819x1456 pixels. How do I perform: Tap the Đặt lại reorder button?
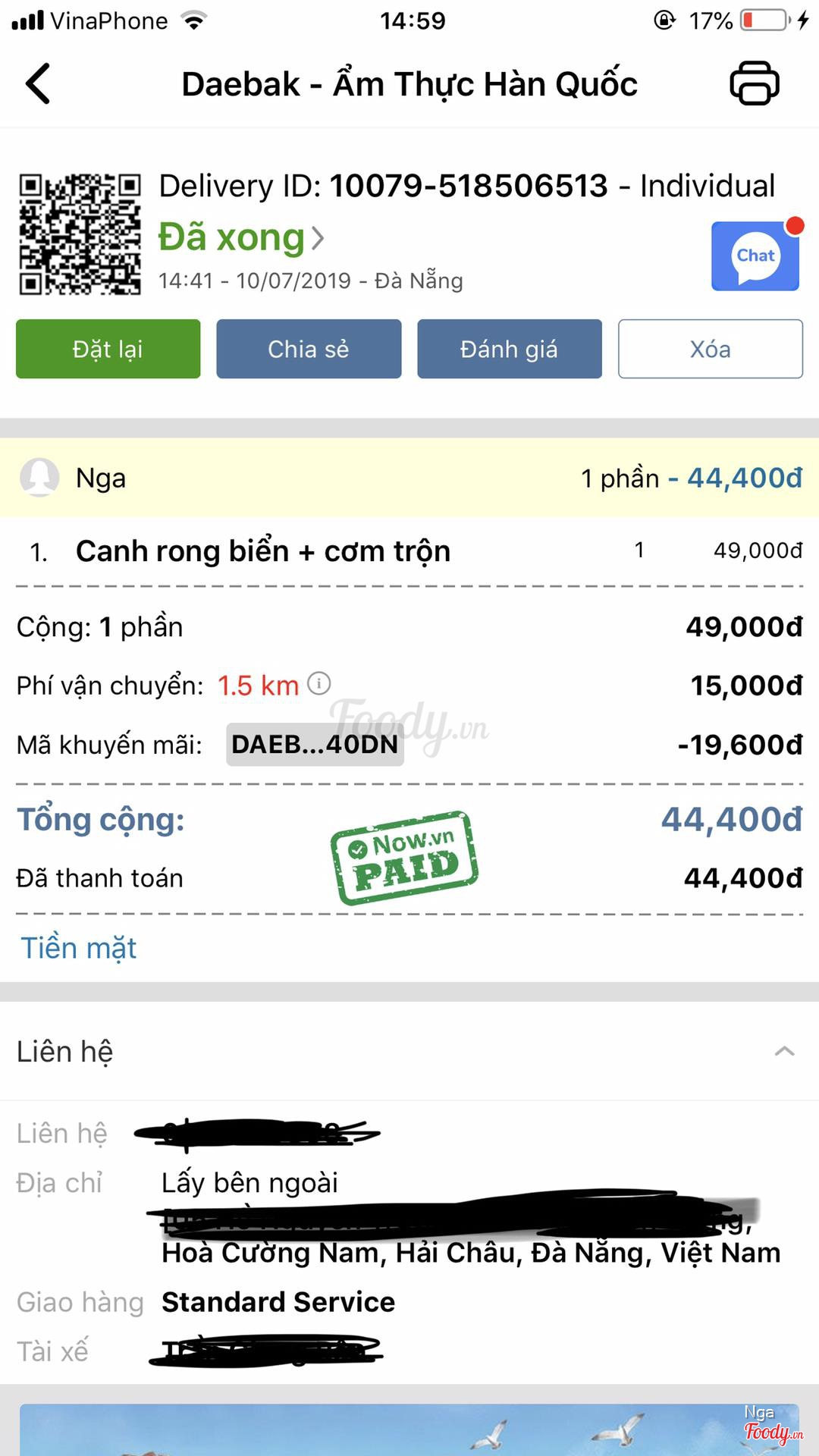pyautogui.click(x=108, y=349)
